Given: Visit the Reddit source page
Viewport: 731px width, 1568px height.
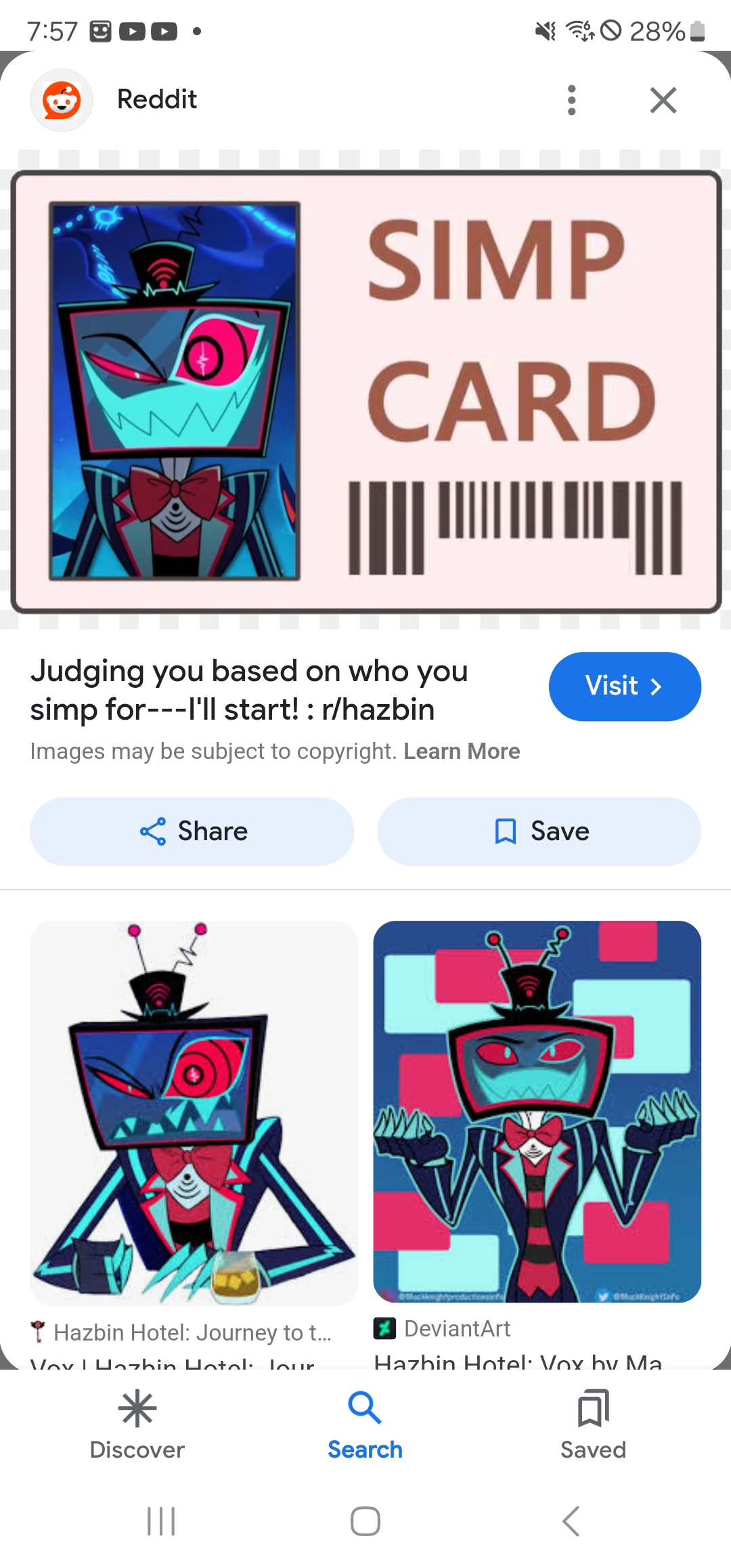Looking at the screenshot, I should click(x=624, y=686).
